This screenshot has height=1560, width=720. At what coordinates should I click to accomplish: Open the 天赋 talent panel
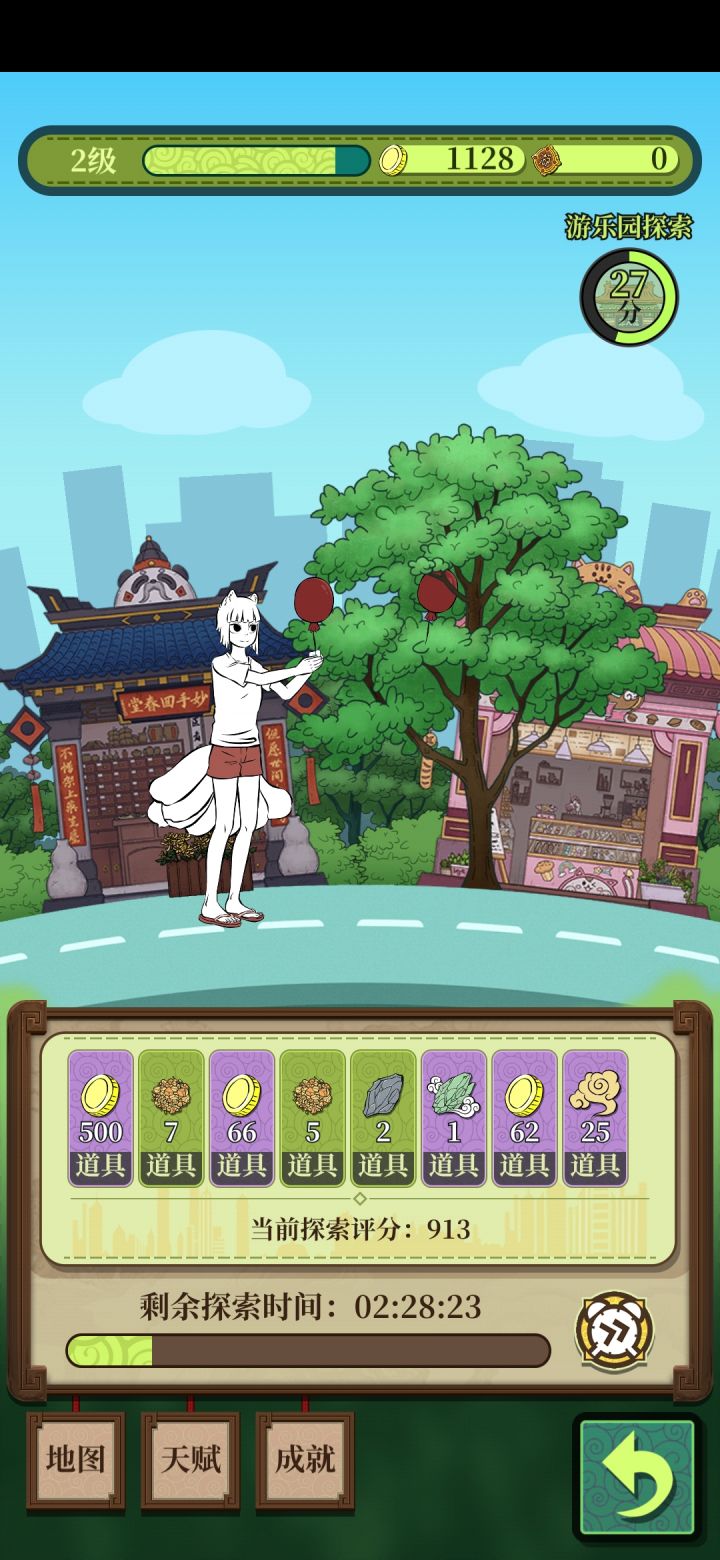click(190, 1459)
